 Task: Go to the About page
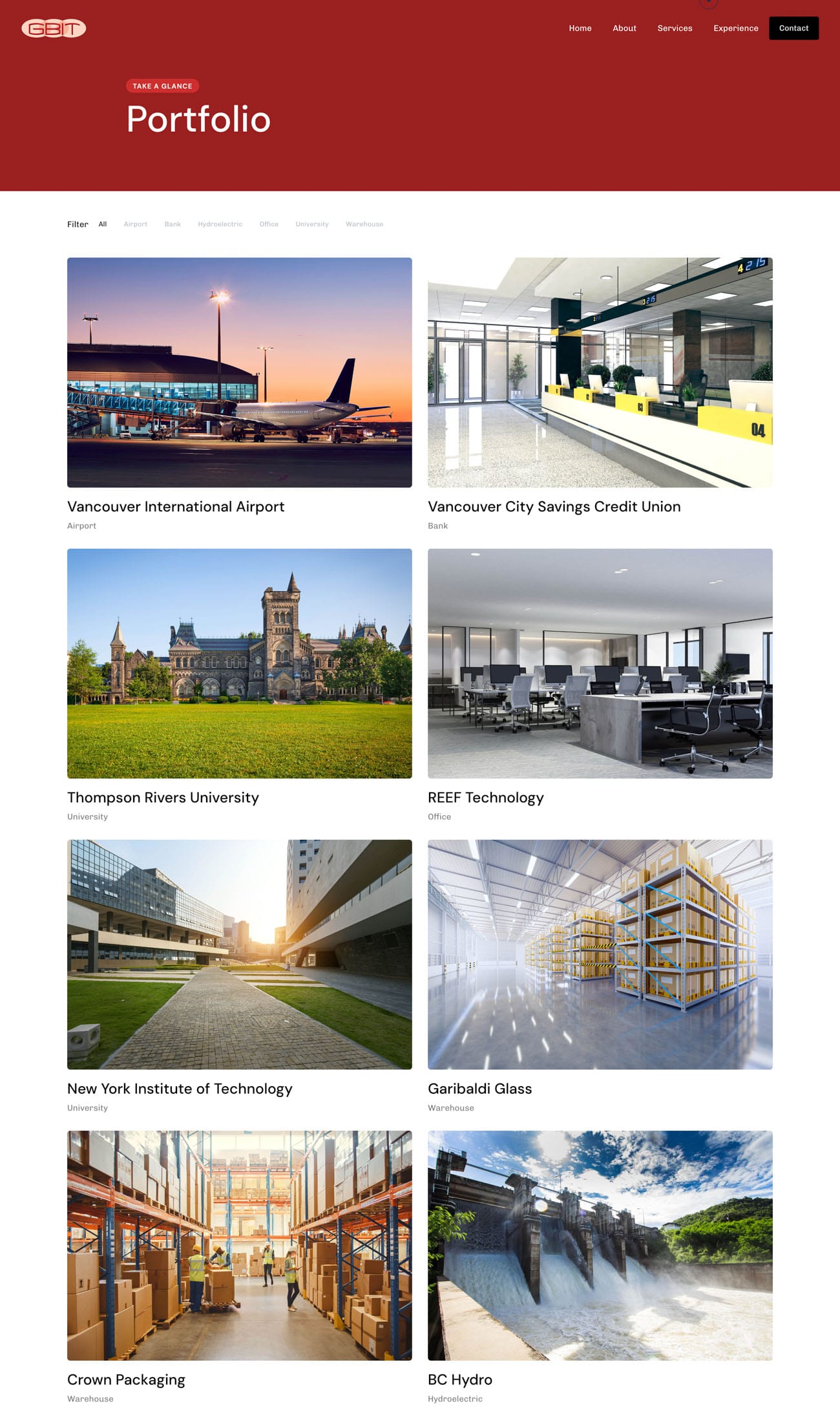click(624, 28)
